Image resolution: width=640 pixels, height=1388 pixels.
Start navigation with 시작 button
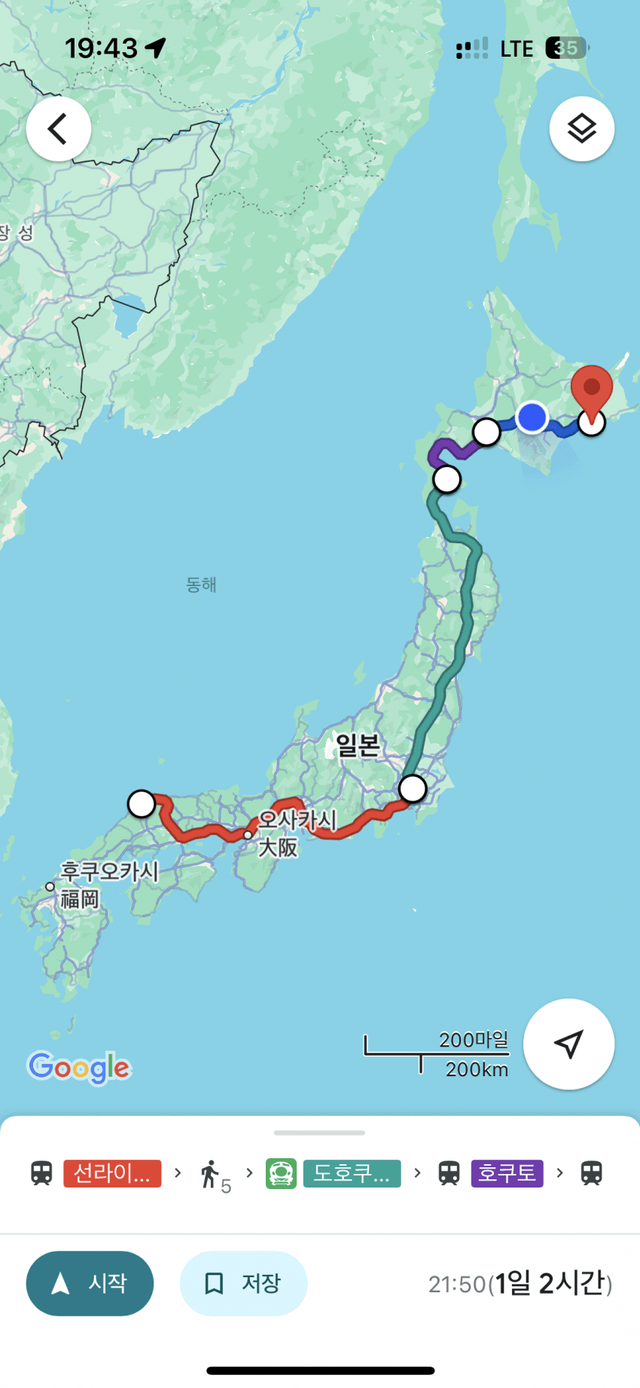90,1283
